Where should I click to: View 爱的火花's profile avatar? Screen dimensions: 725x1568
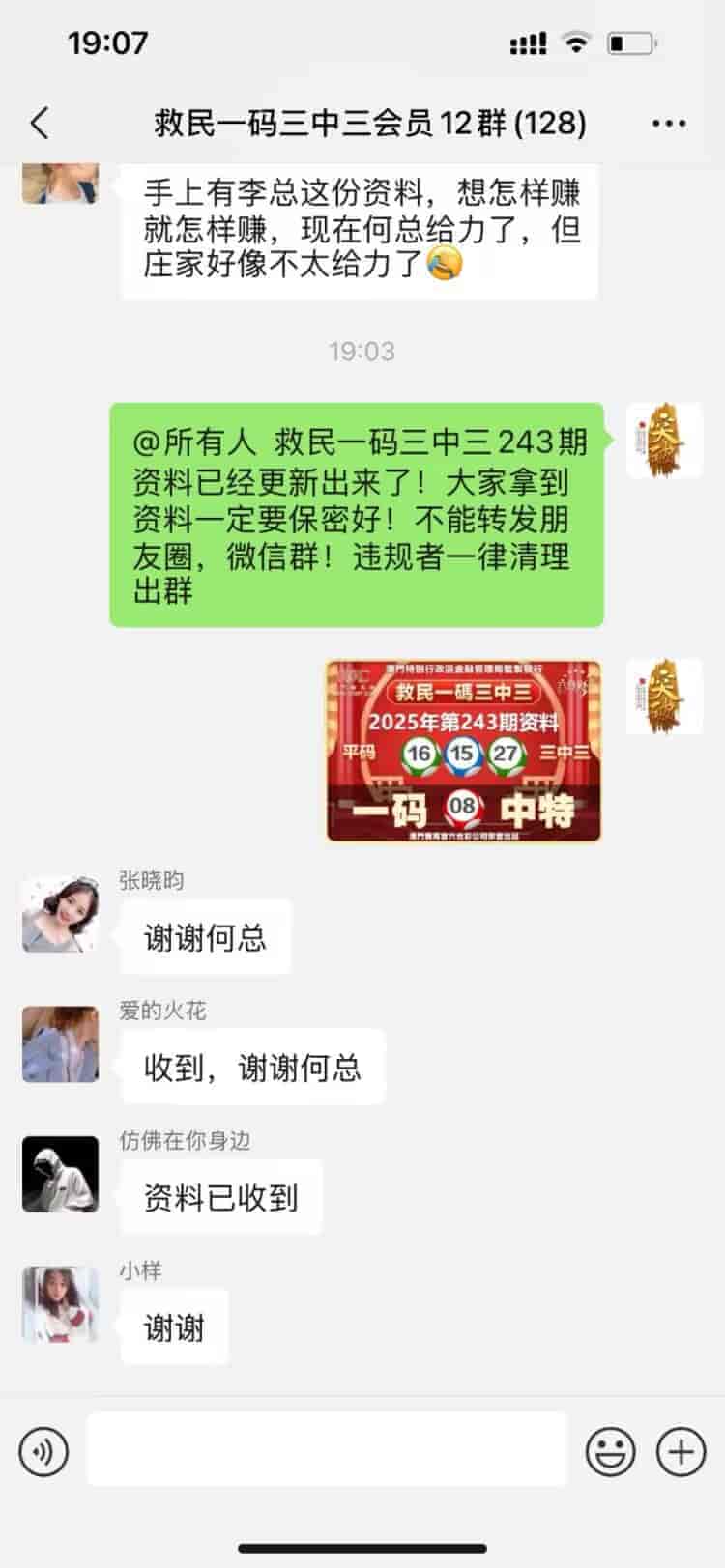coord(60,1044)
